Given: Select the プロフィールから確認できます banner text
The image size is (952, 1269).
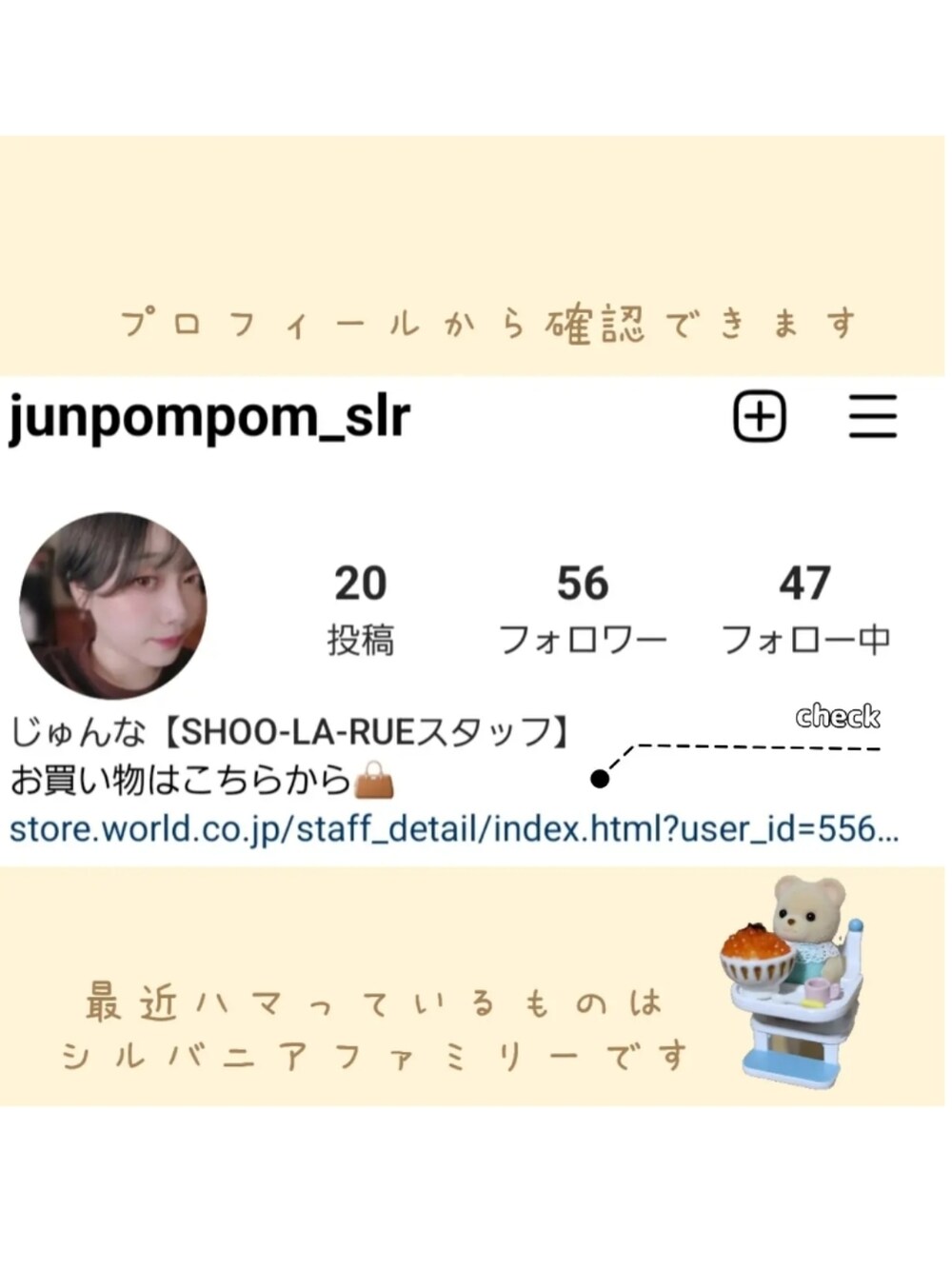Looking at the screenshot, I should pyautogui.click(x=490, y=321).
